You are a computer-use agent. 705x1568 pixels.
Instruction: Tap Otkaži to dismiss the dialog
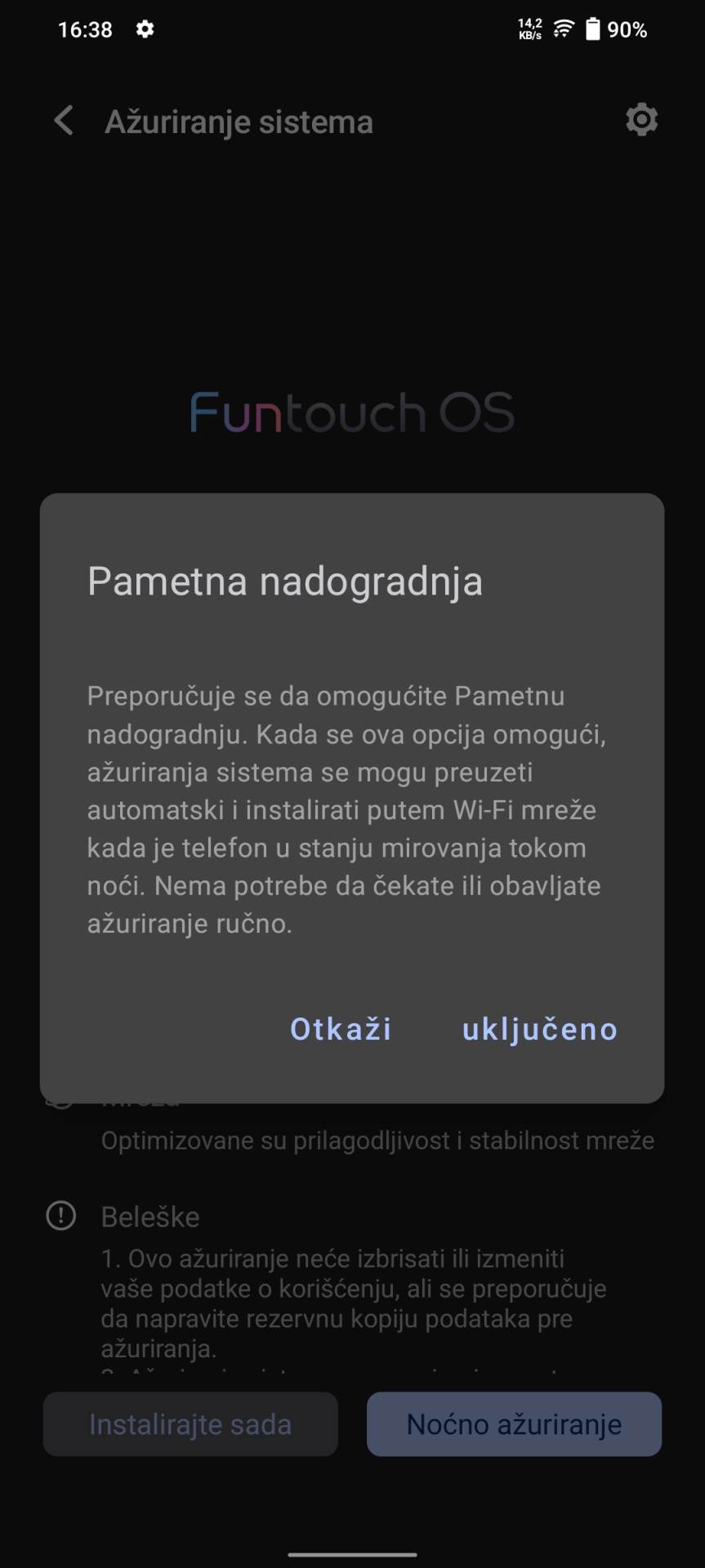[341, 1029]
